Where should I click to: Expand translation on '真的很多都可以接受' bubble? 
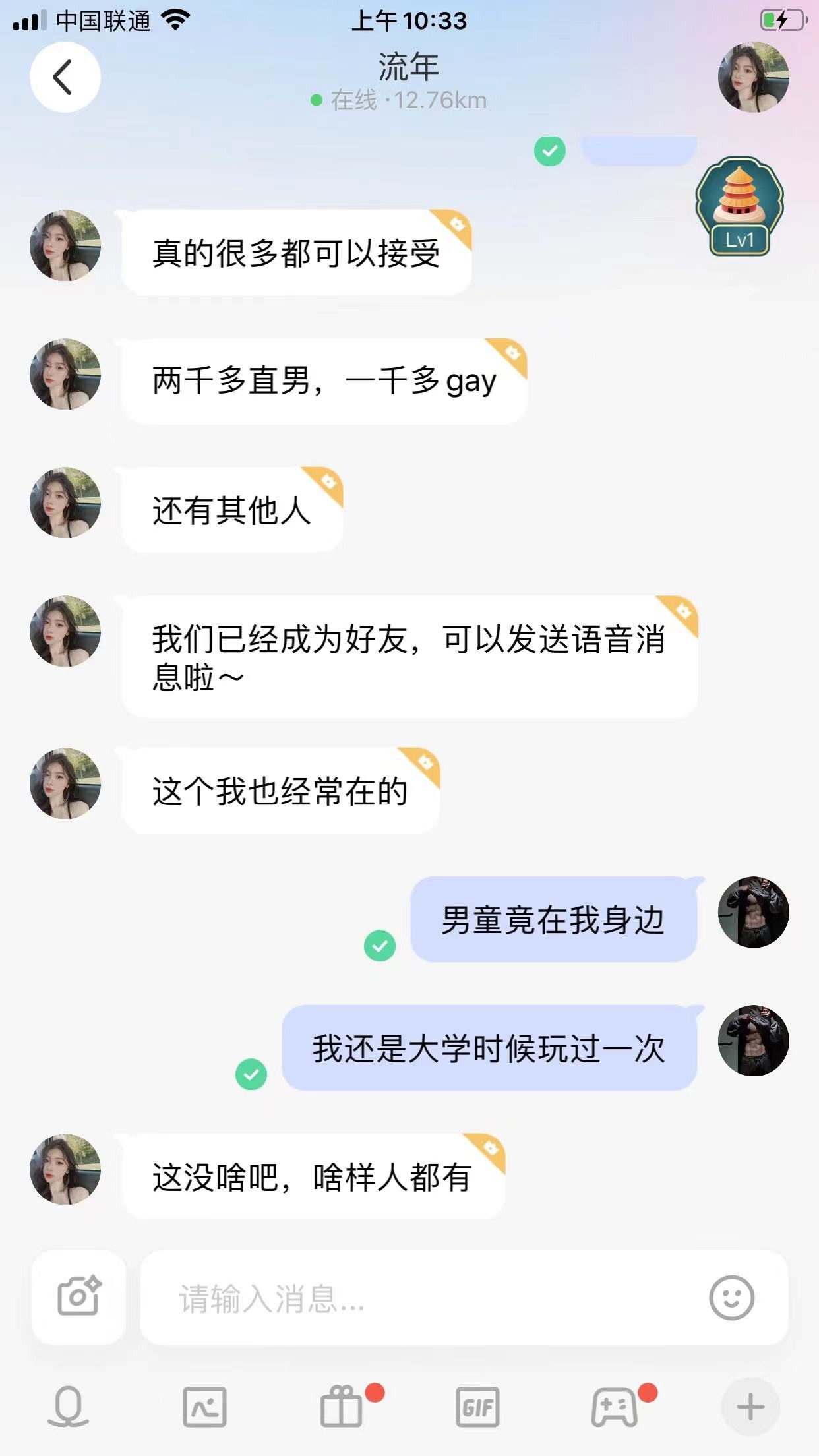pyautogui.click(x=456, y=224)
